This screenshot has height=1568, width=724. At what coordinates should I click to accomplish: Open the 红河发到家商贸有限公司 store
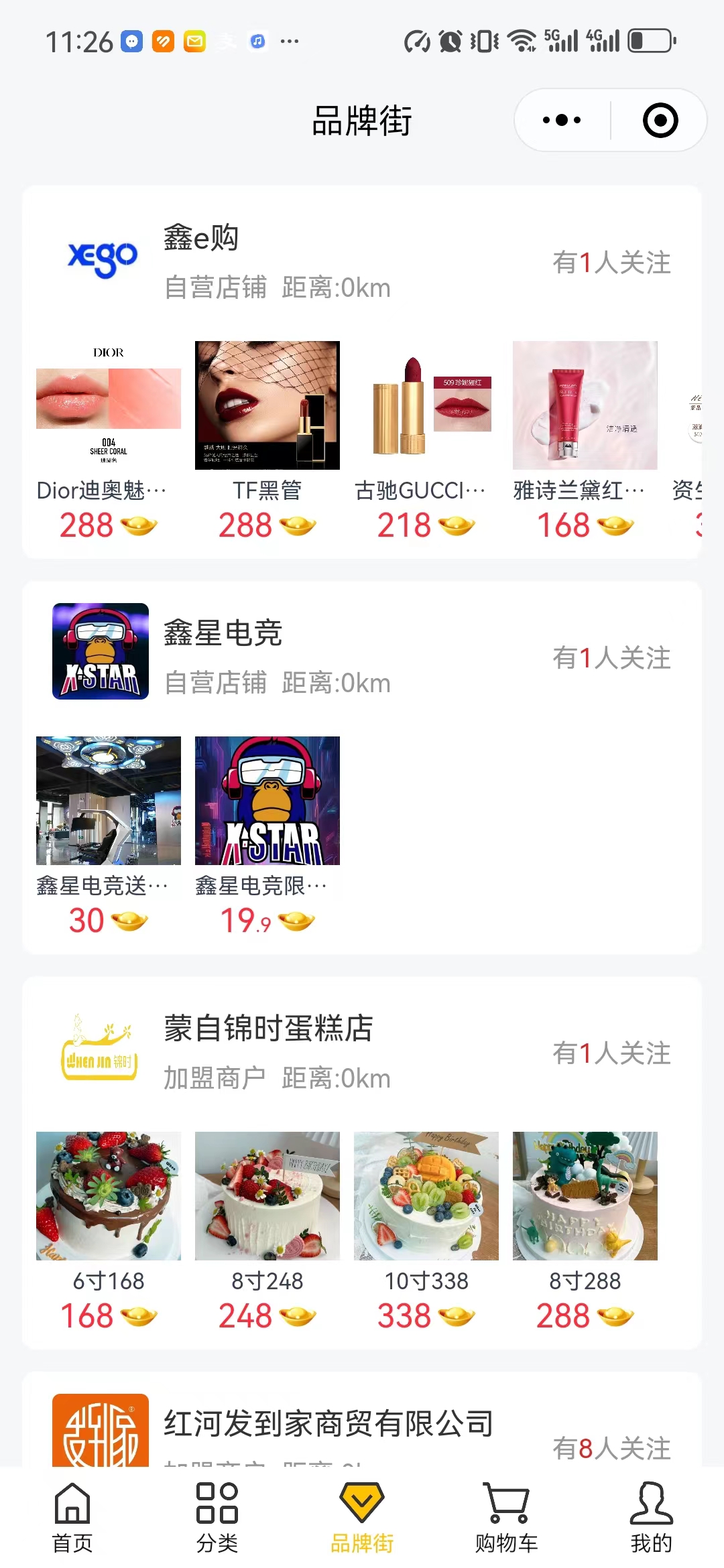tap(328, 1423)
